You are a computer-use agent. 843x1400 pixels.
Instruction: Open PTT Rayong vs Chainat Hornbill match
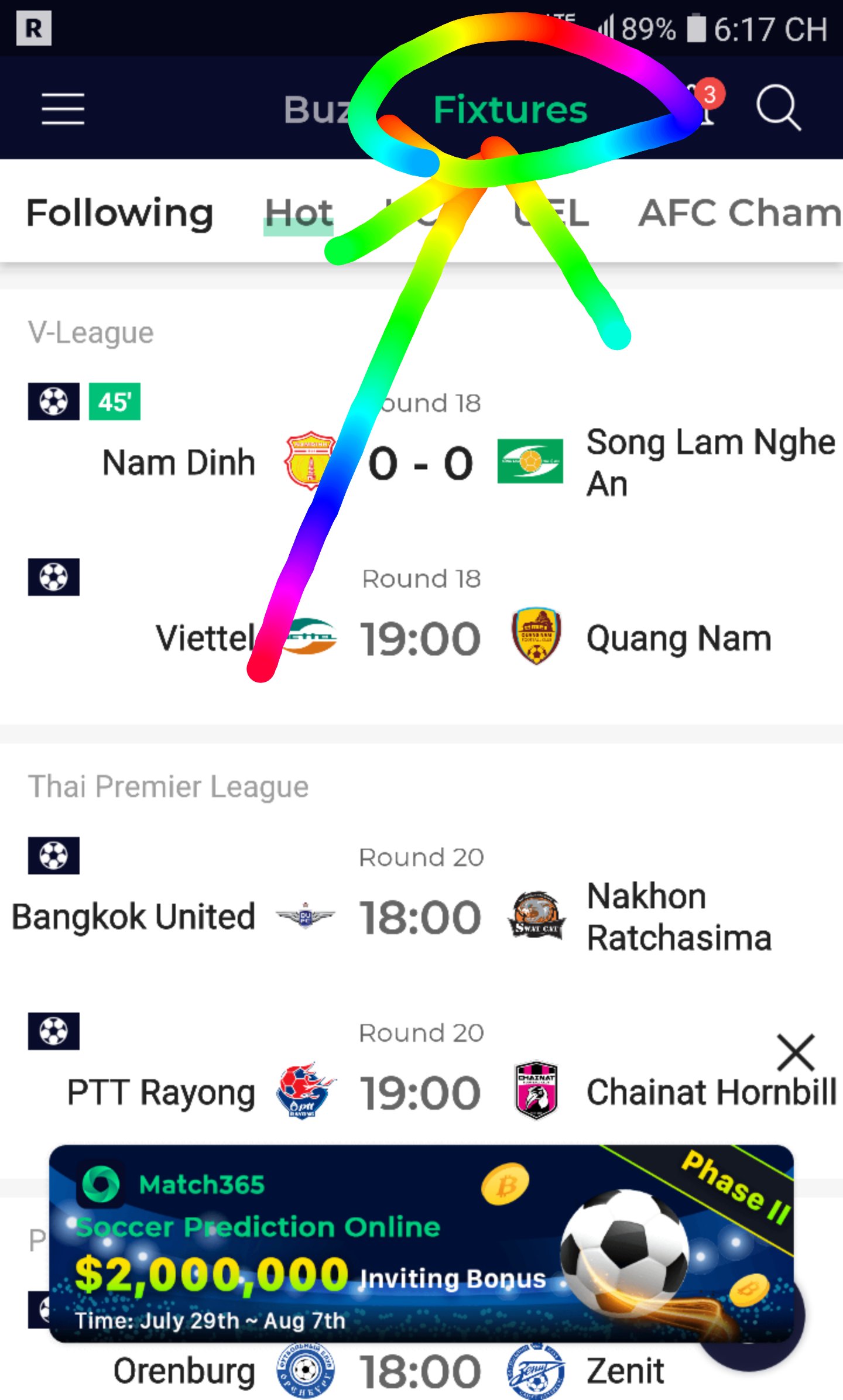pos(420,1092)
